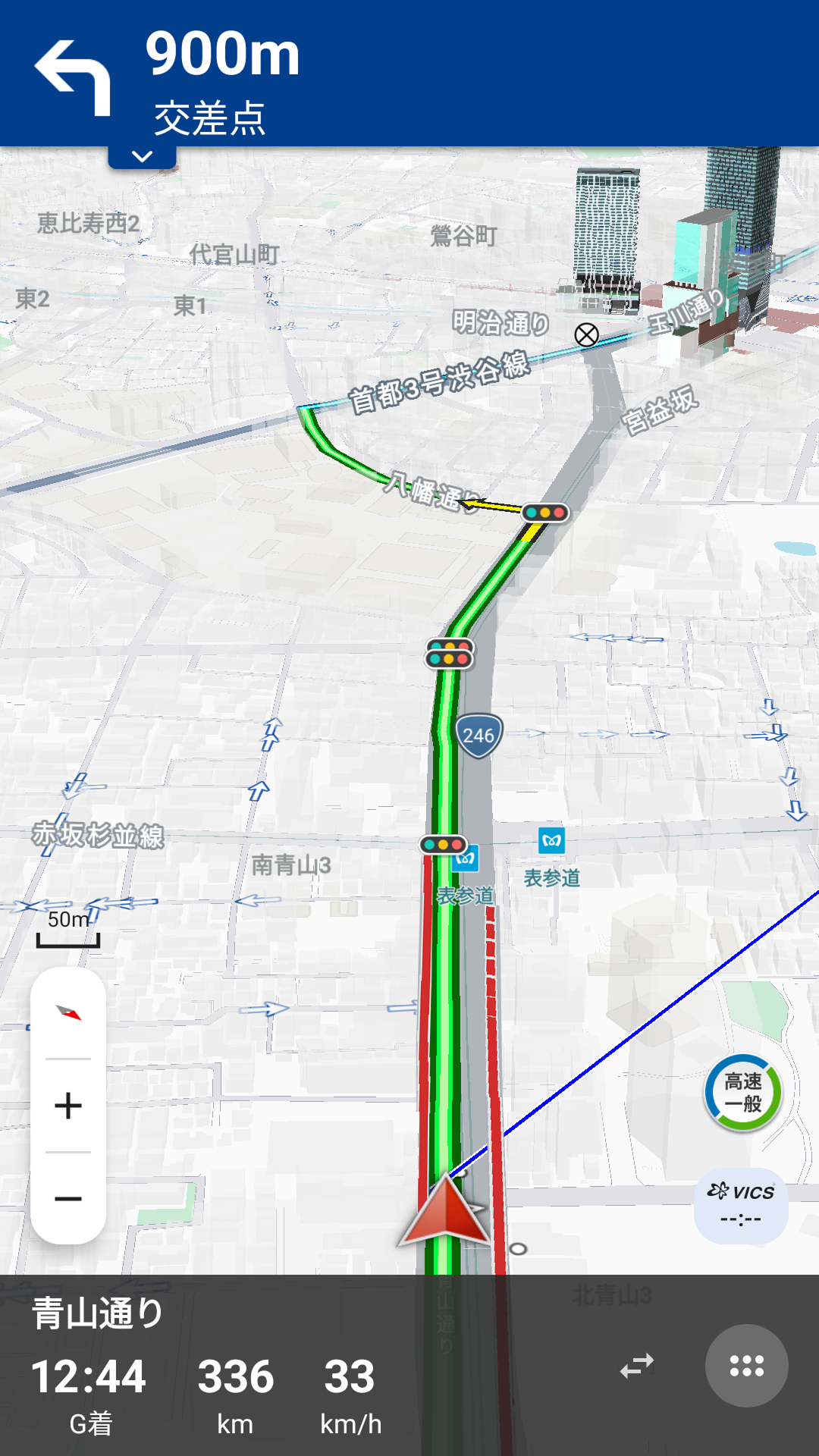
Task: Tap the compass to reset map orientation
Action: (x=68, y=1013)
